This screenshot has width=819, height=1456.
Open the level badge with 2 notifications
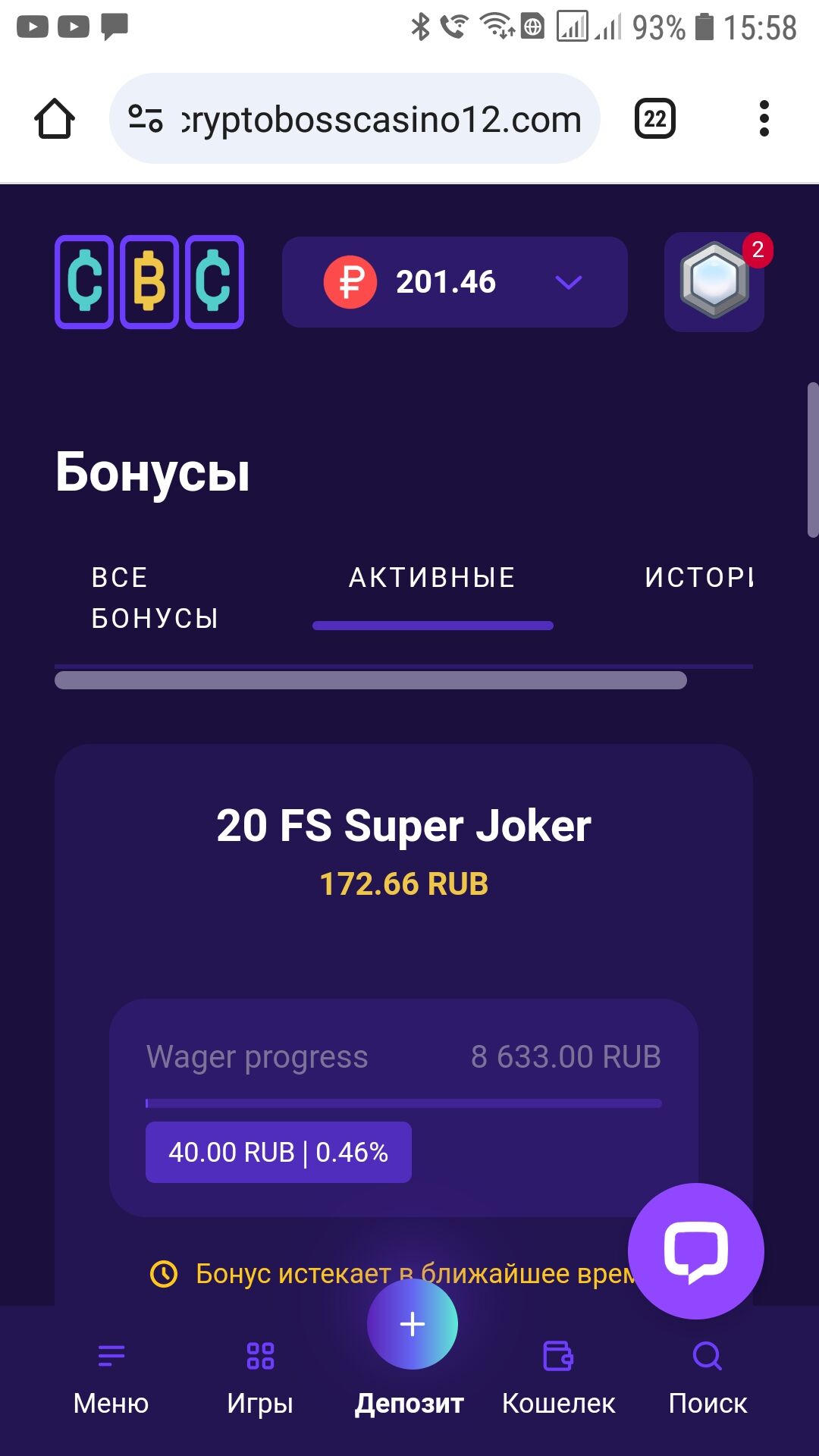coord(714,282)
